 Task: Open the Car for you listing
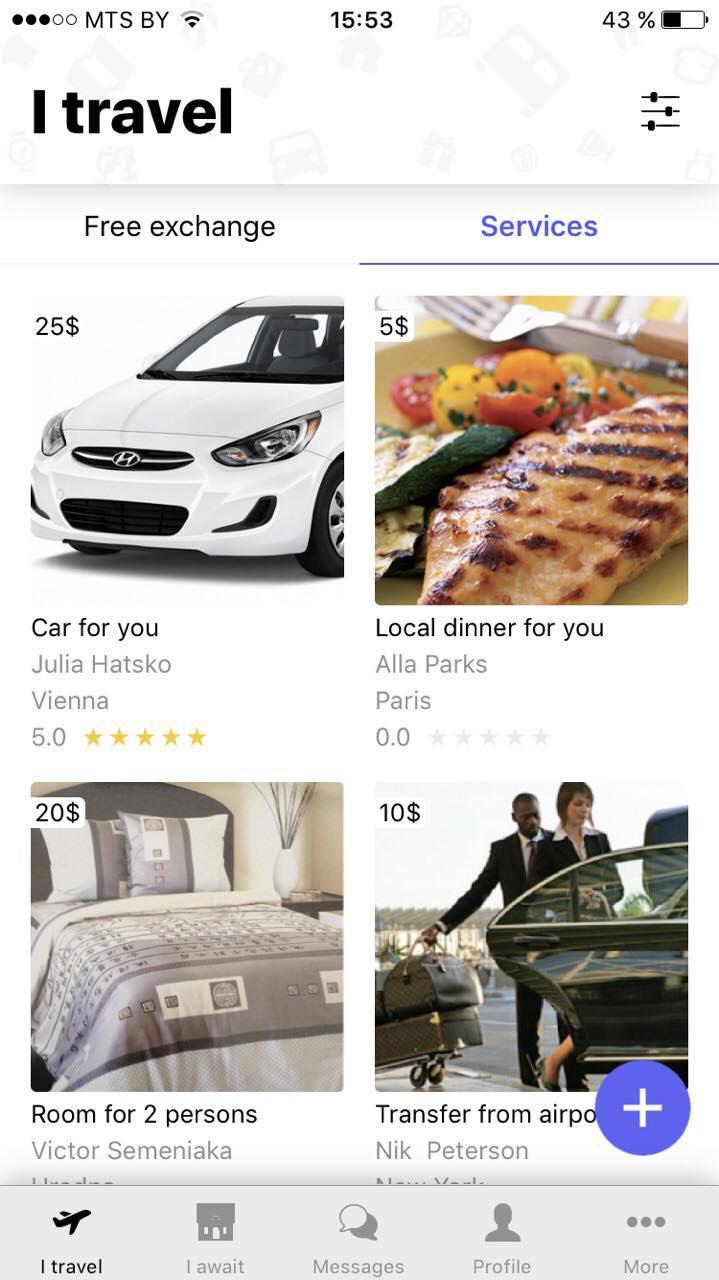pyautogui.click(x=187, y=451)
